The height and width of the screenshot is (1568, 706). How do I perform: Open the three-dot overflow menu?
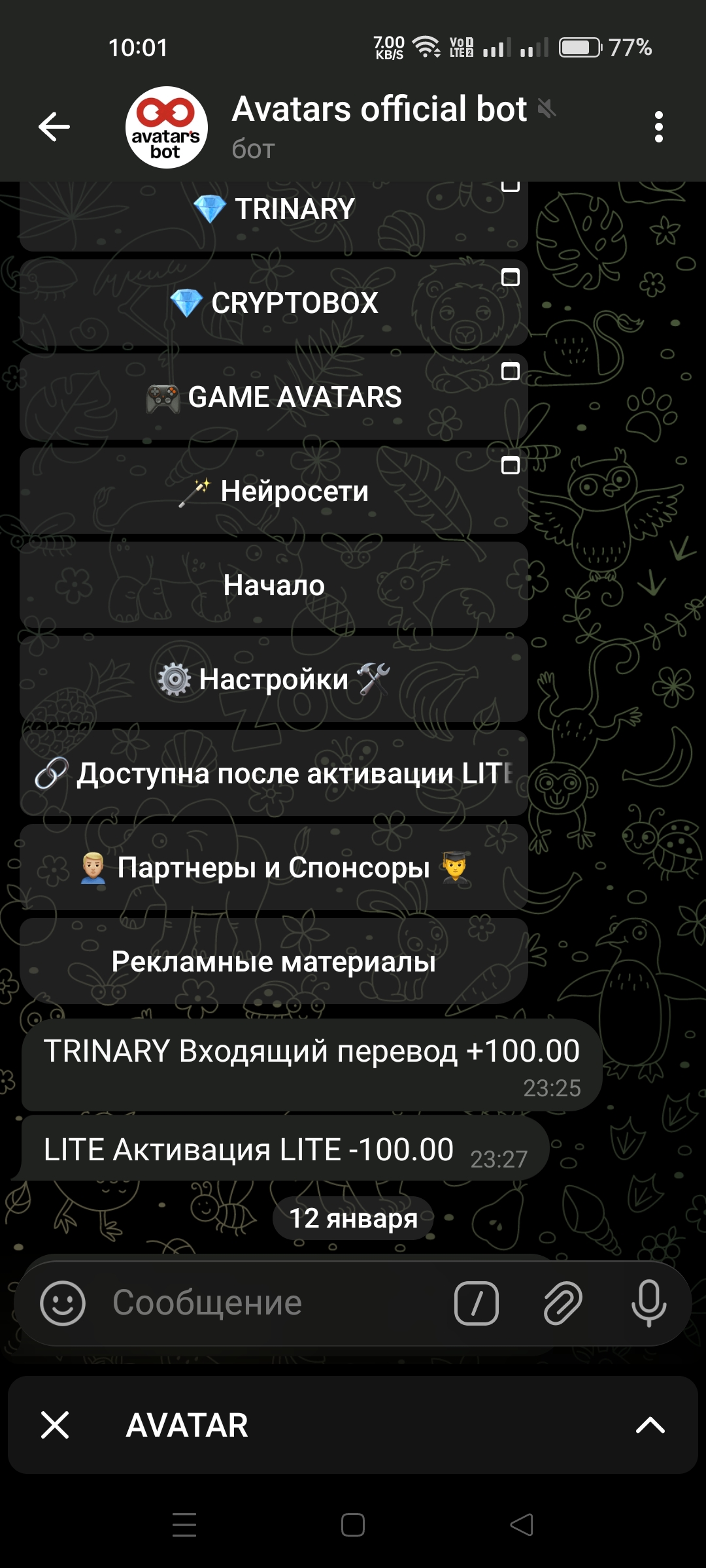point(658,126)
